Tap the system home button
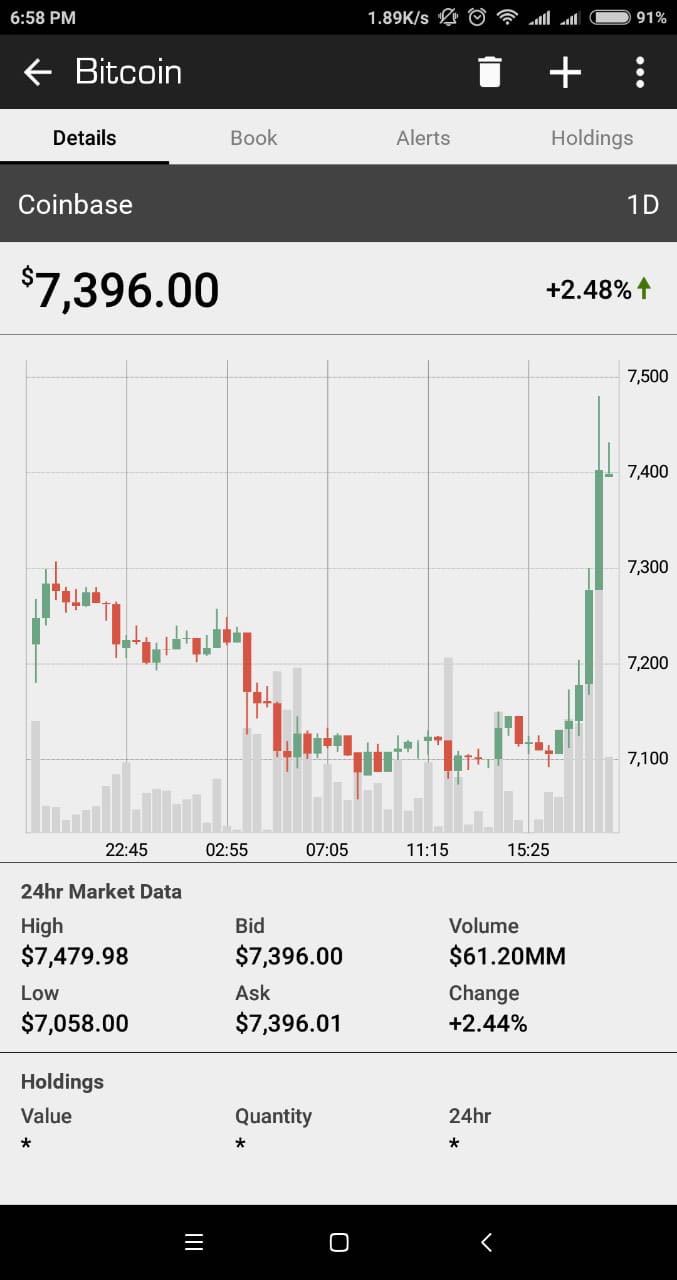The width and height of the screenshot is (677, 1280). pyautogui.click(x=339, y=1242)
